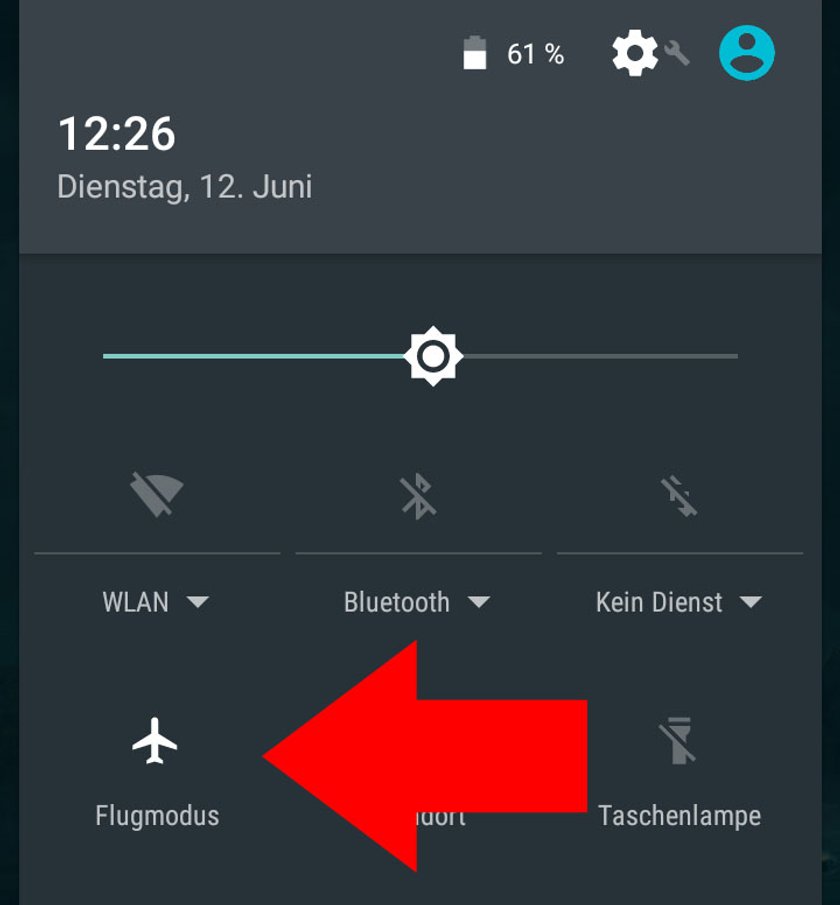This screenshot has width=840, height=905.
Task: Toggle Bluetooth using its icon
Action: pos(418,495)
